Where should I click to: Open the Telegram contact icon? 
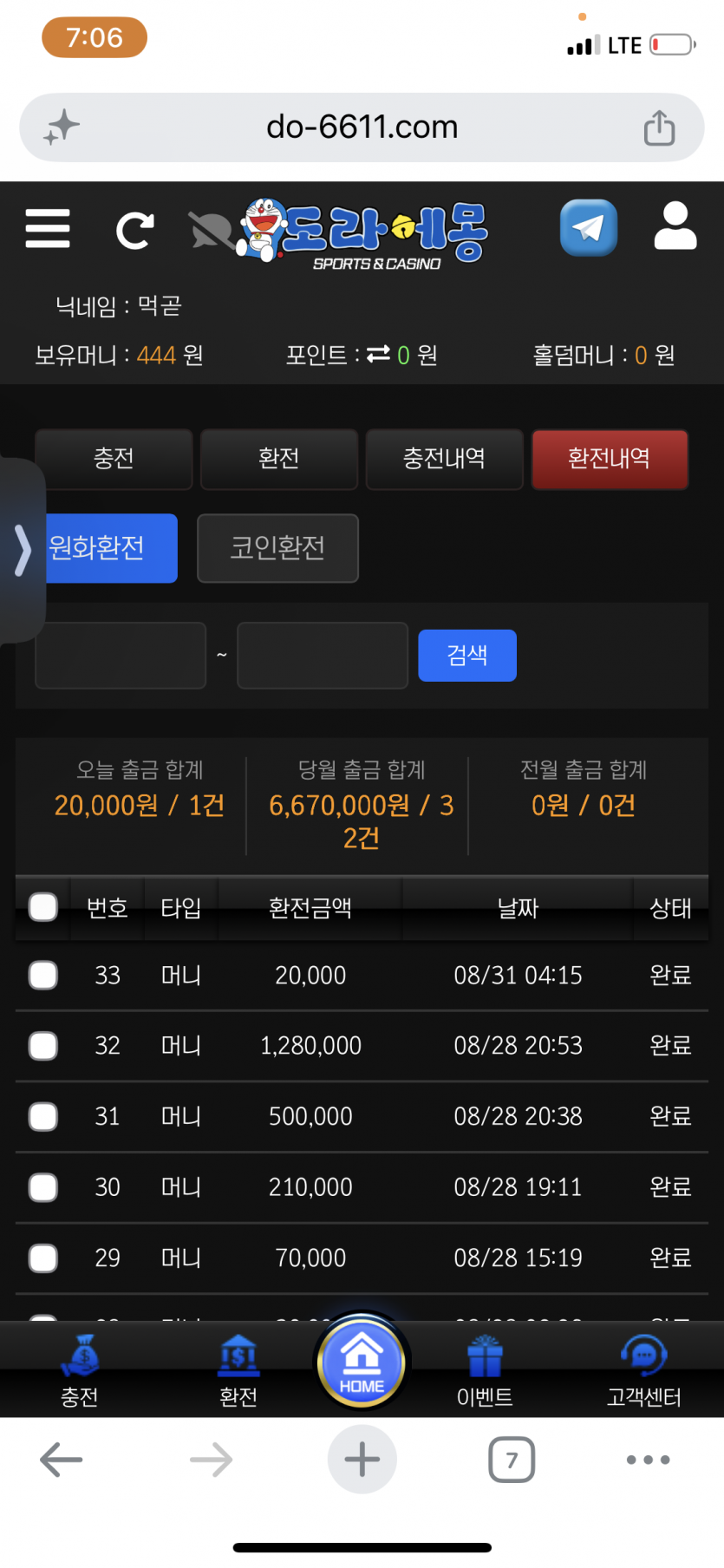point(589,228)
